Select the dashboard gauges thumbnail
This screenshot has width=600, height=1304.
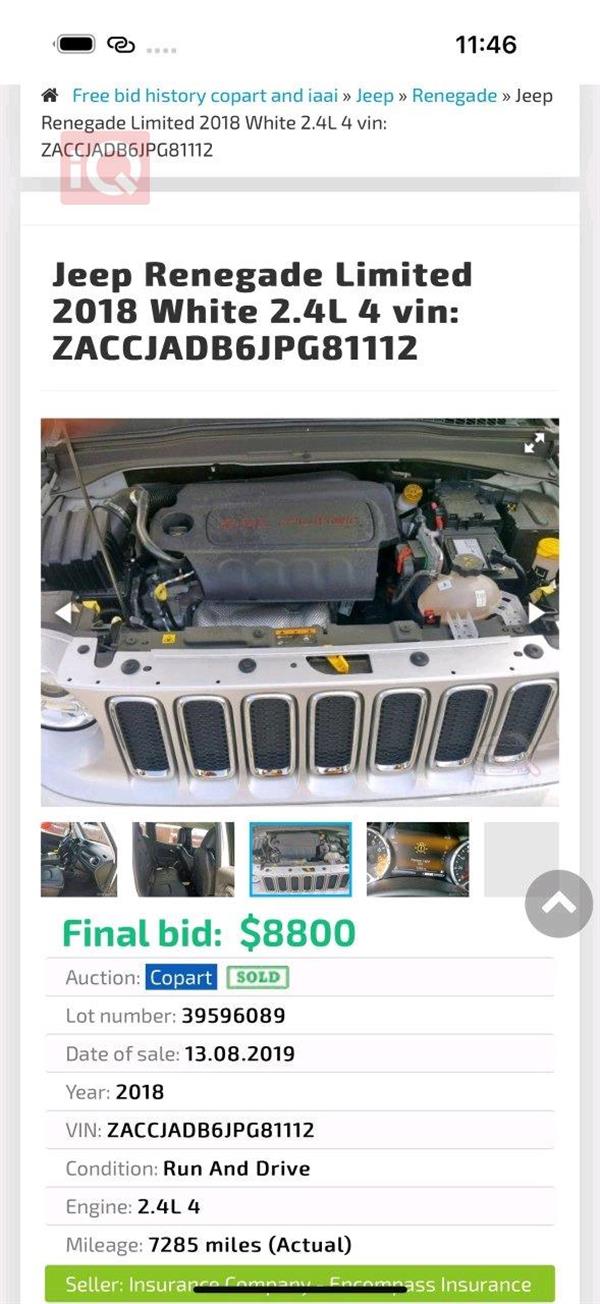coord(417,859)
